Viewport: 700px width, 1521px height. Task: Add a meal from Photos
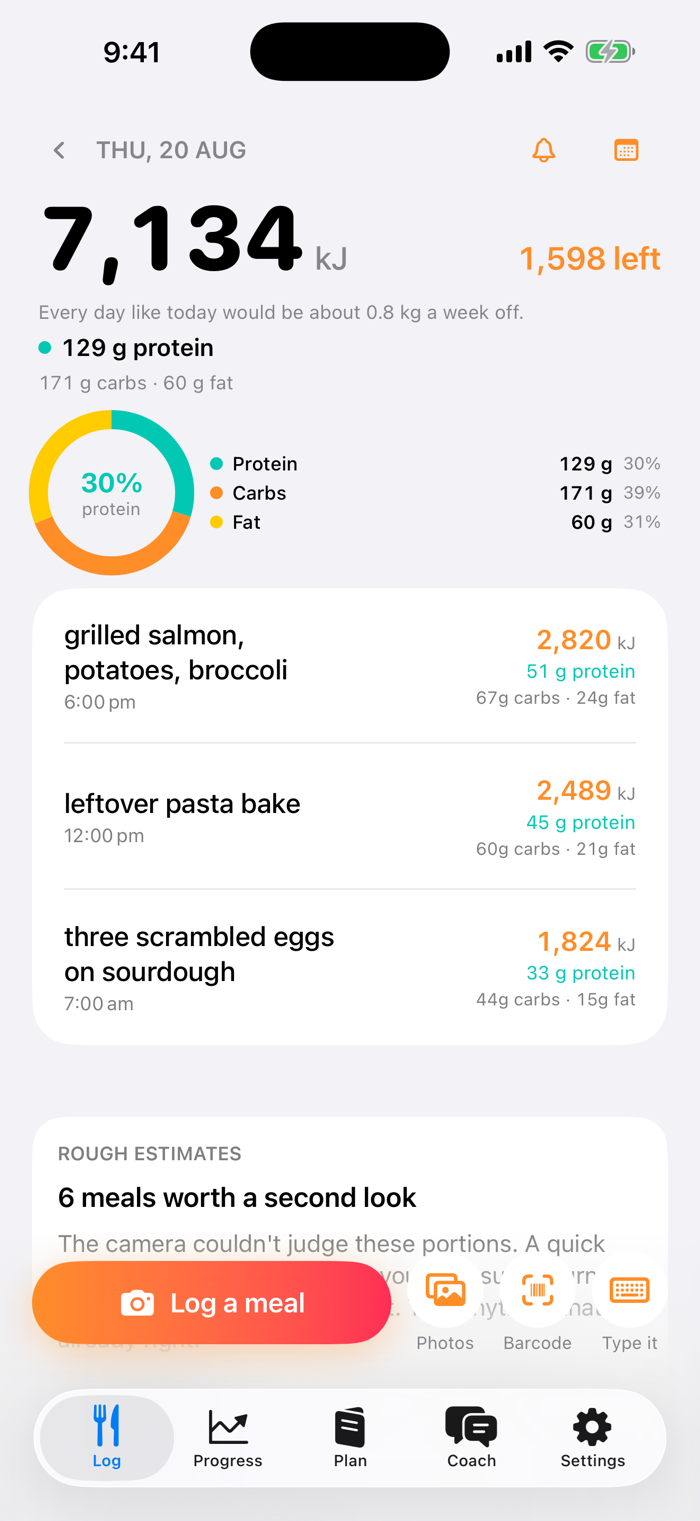(x=445, y=1304)
